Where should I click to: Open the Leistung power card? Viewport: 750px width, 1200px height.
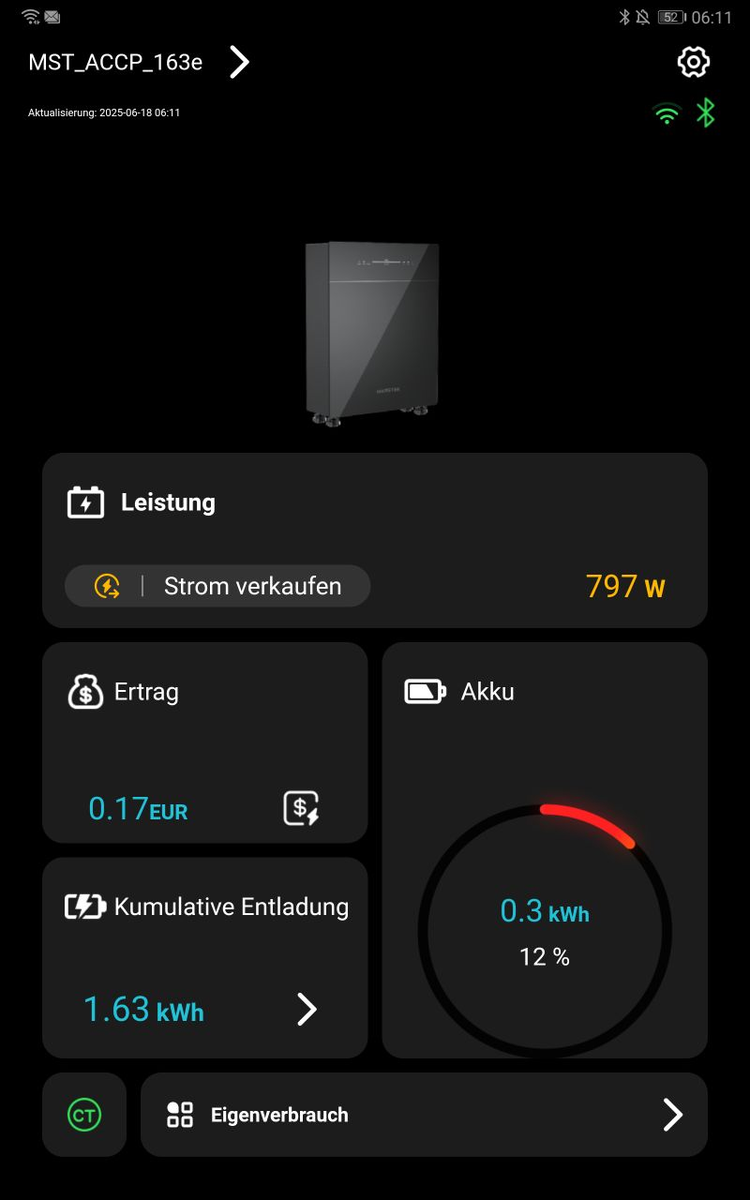pos(375,540)
